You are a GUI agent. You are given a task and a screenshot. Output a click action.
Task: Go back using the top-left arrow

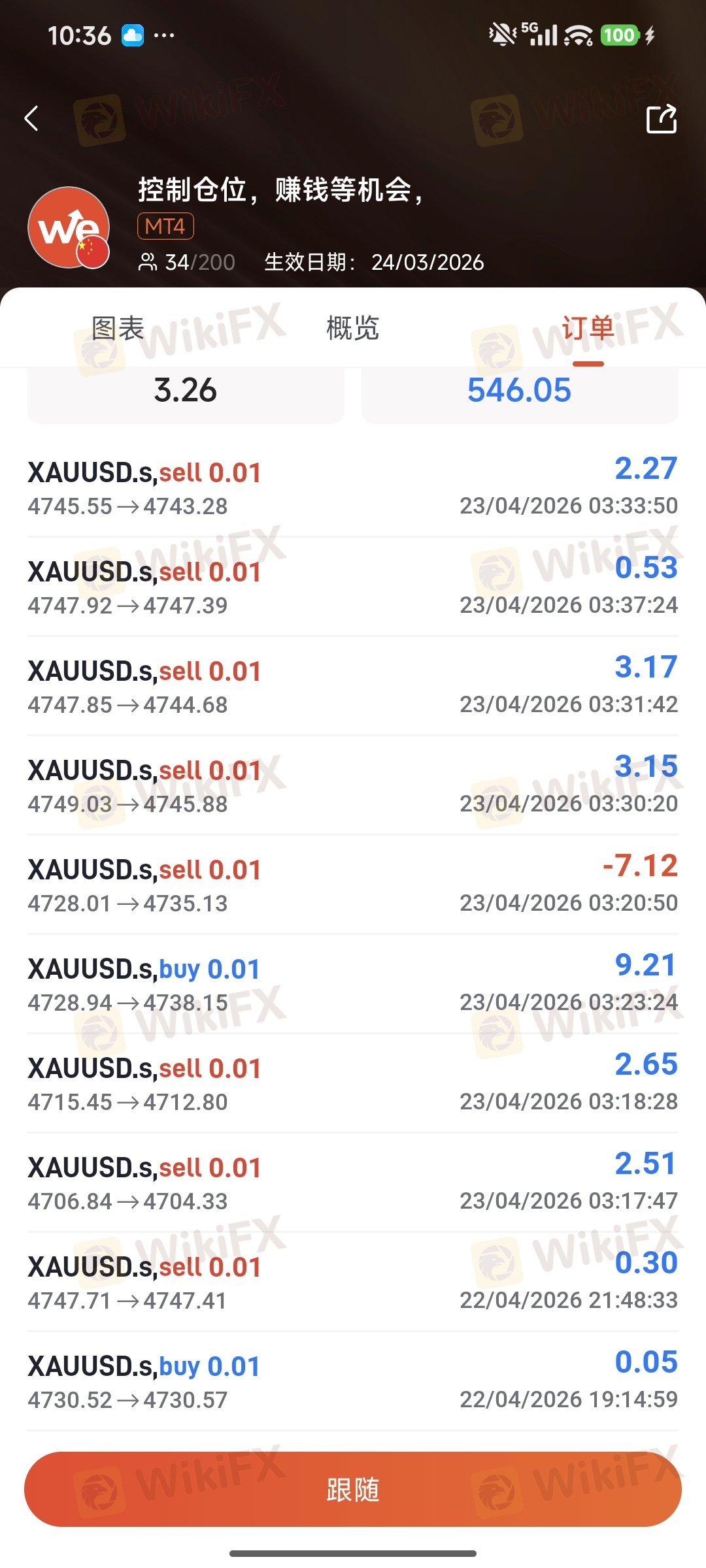click(x=31, y=118)
